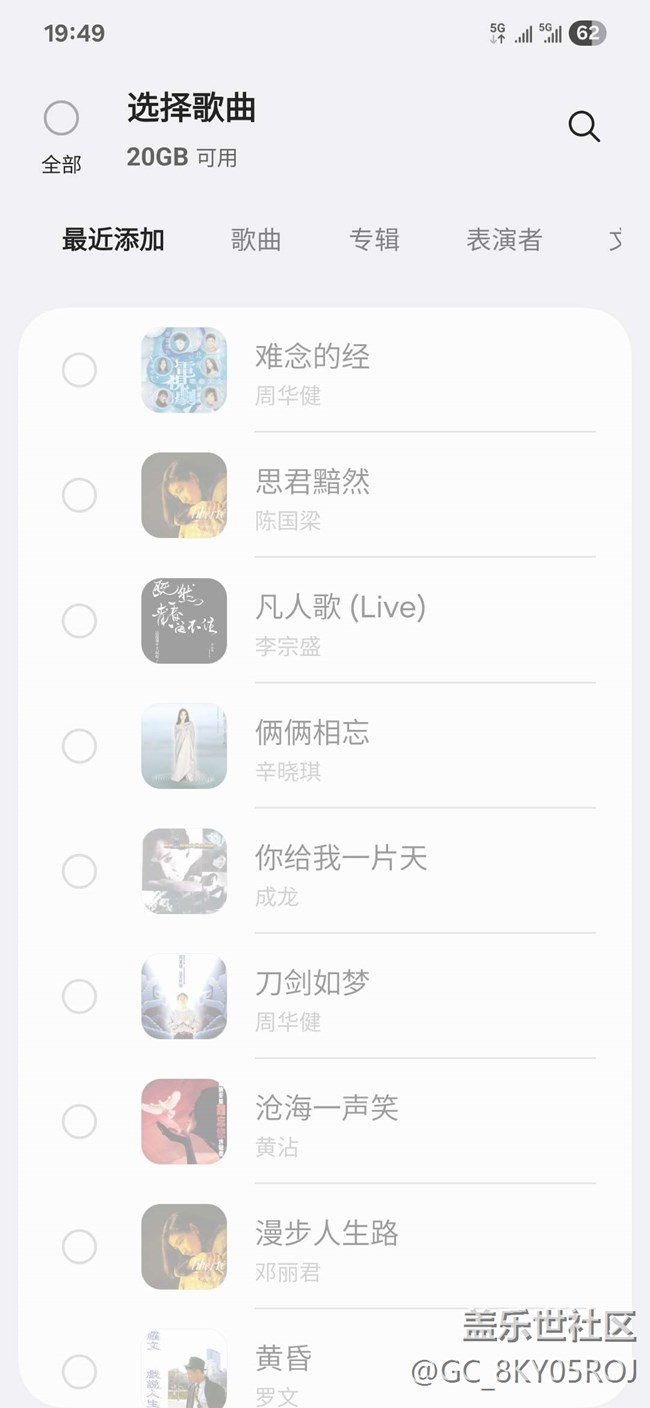Select the song 难念的经
Viewport: 650px width, 1408px height.
pos(80,370)
